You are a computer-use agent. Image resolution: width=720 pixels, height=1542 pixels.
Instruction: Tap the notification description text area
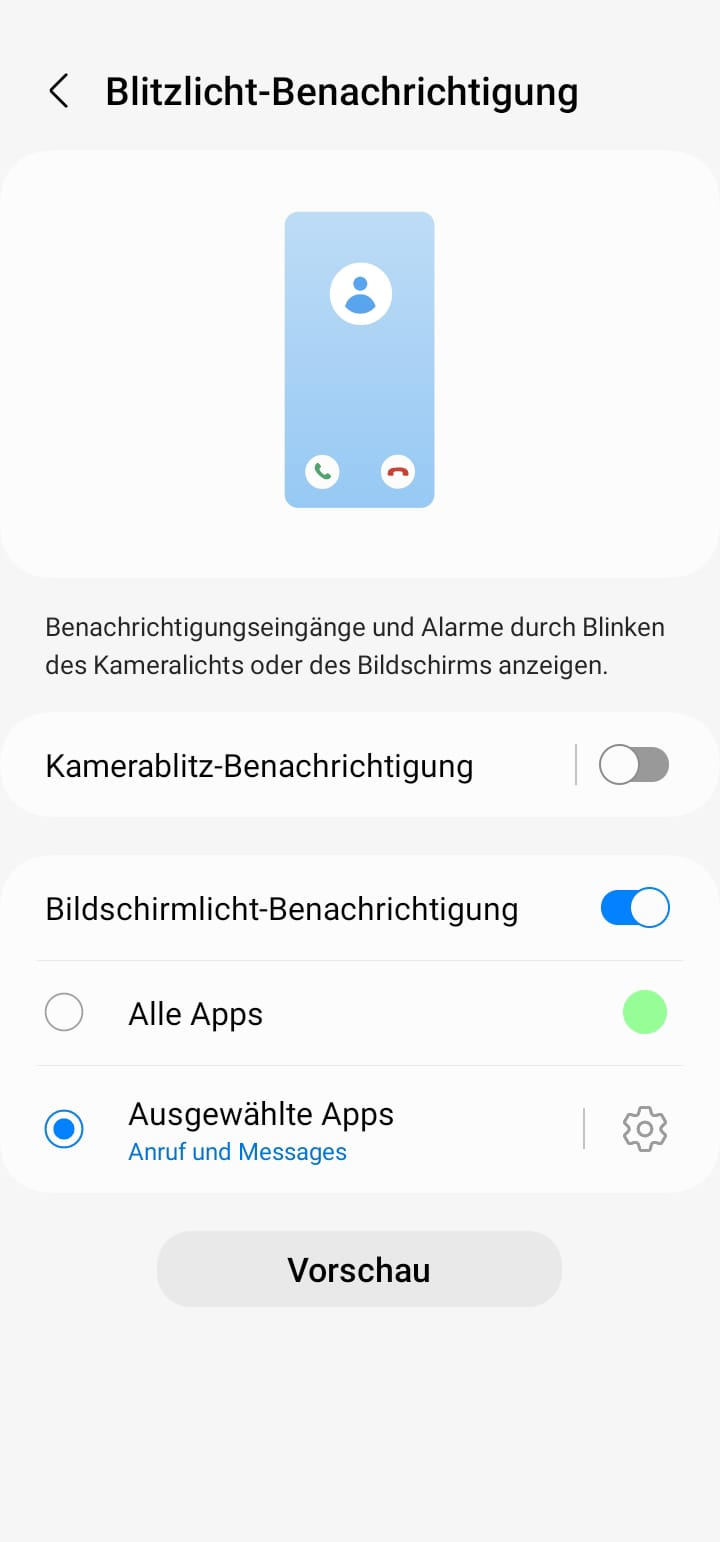tap(355, 645)
